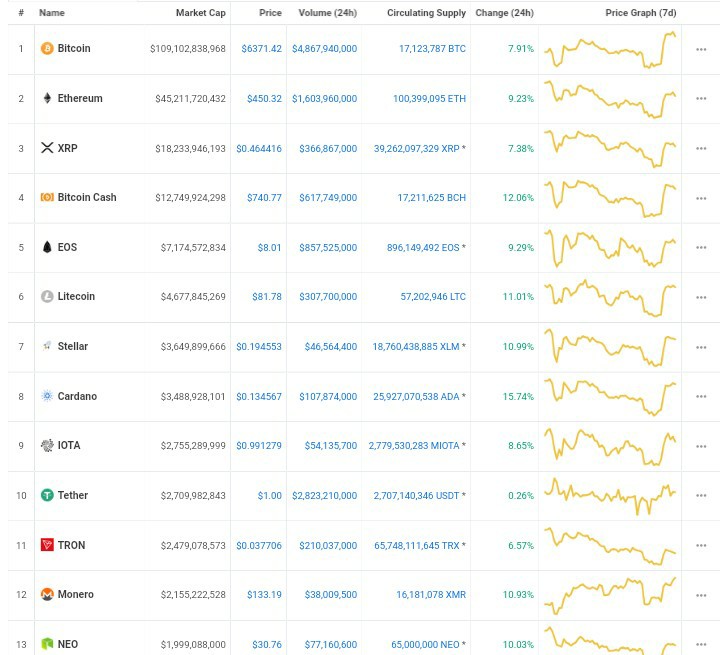Sort coins by Change (24h) column
This screenshot has height=655, width=720.
[505, 13]
